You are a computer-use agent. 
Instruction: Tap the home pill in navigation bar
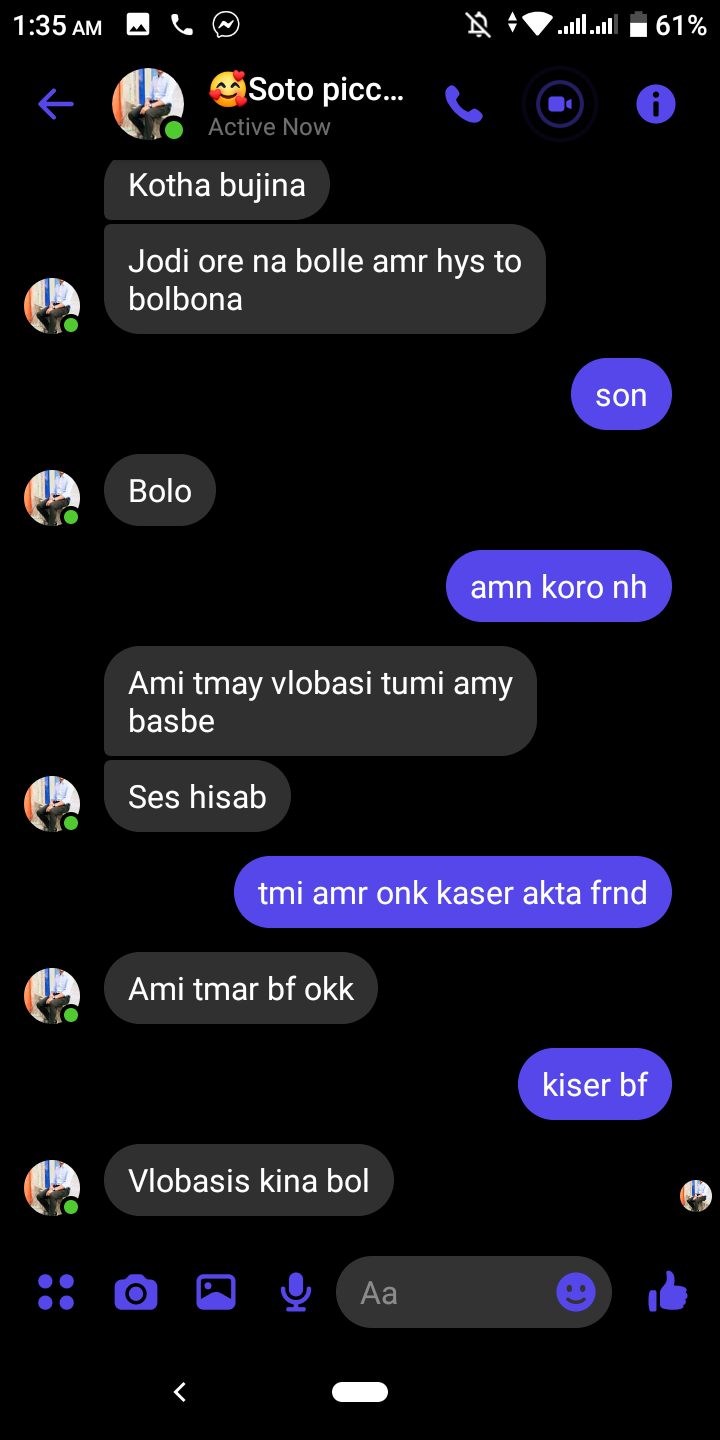tap(360, 1391)
